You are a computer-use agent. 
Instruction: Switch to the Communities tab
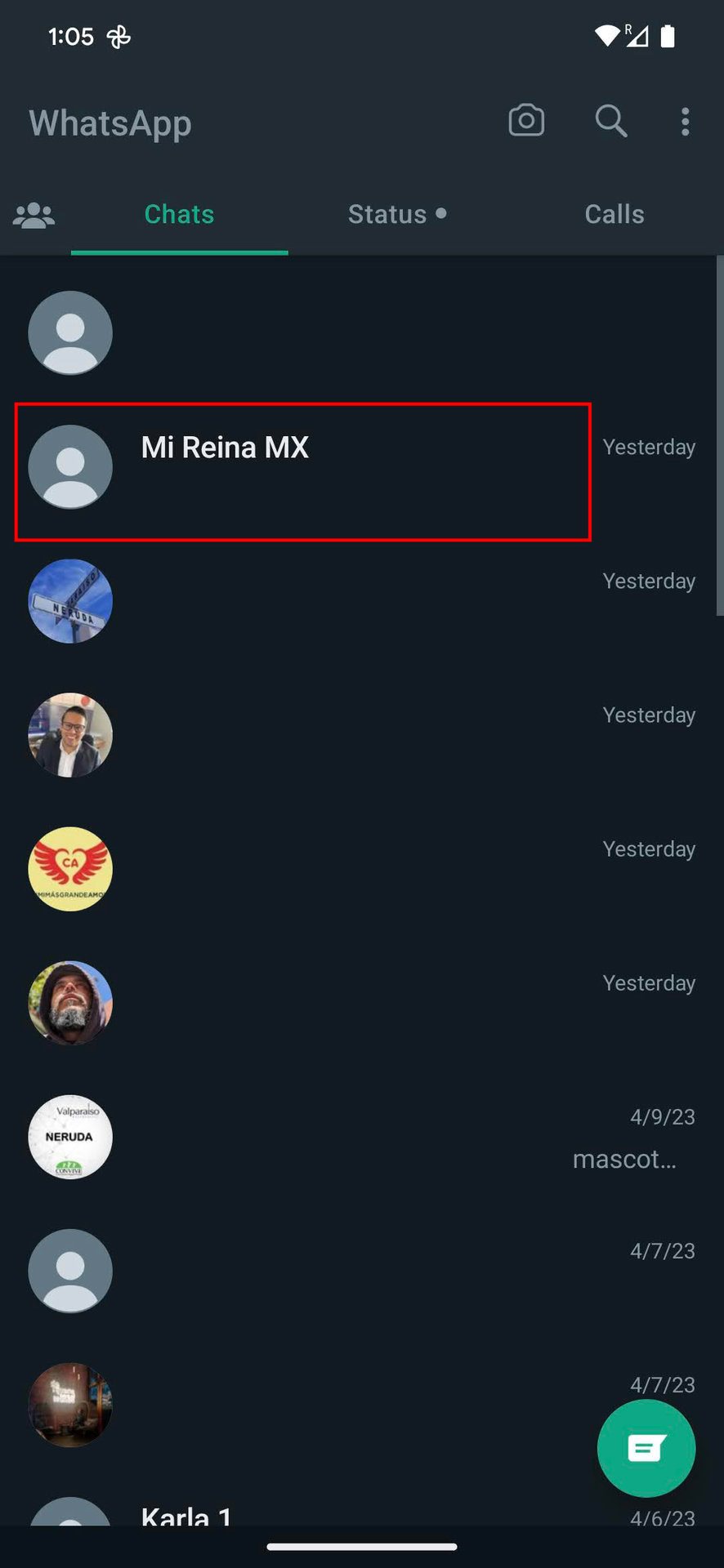coord(34,215)
